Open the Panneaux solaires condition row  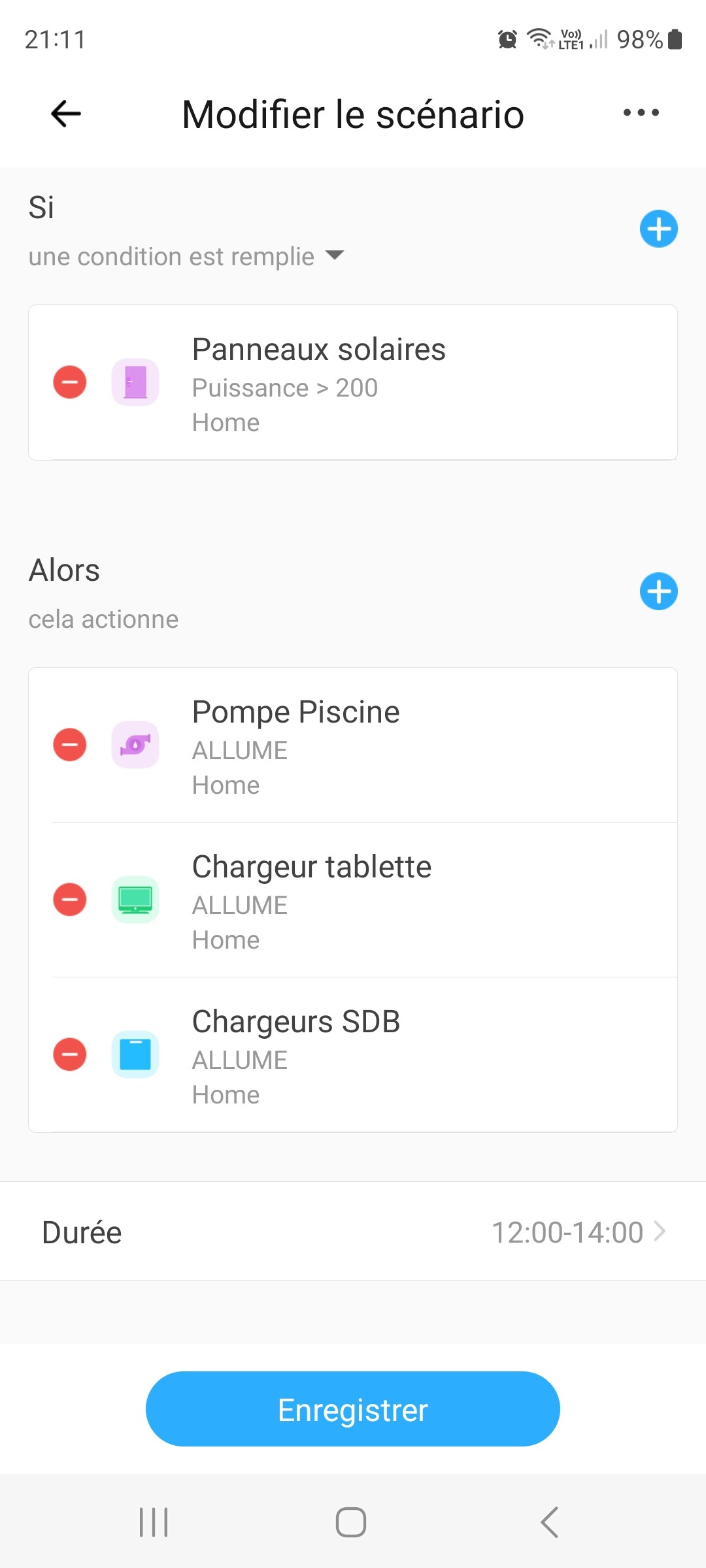353,382
